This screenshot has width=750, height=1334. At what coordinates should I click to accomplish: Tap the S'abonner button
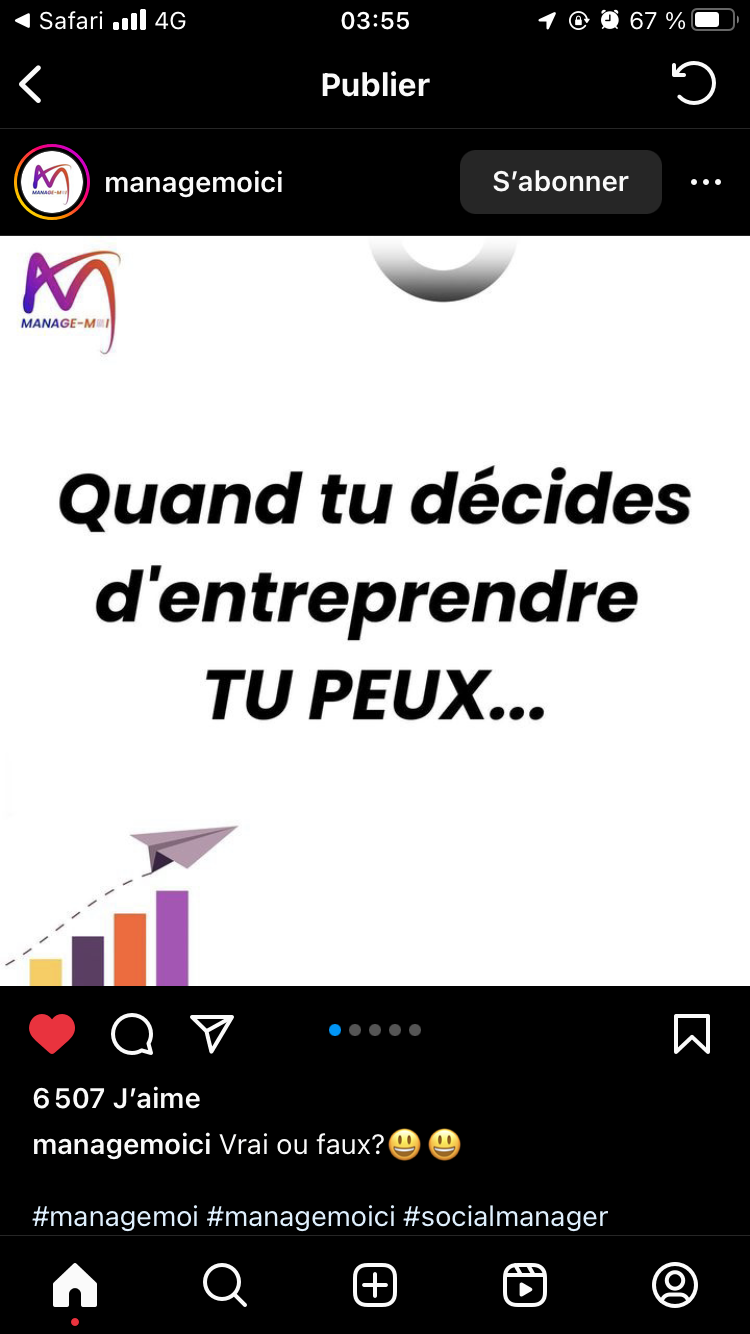click(560, 182)
